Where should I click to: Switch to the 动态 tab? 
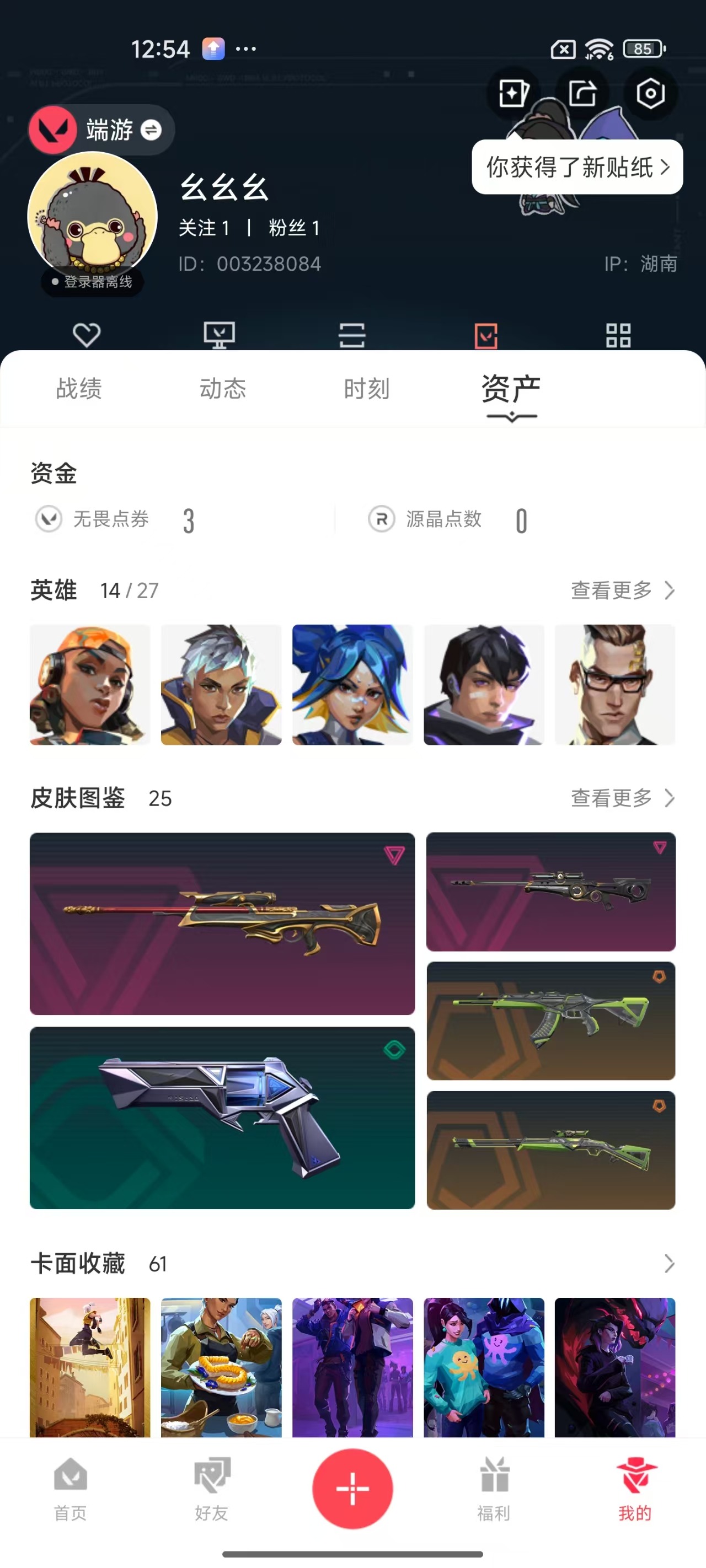click(x=223, y=389)
